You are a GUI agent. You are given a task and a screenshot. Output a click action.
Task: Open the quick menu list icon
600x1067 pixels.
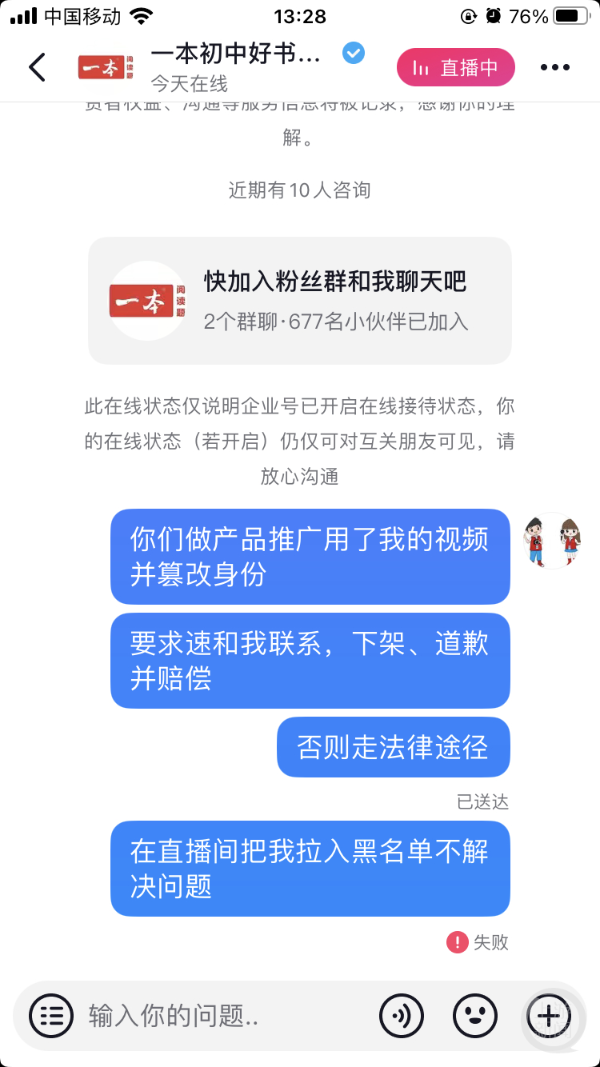point(51,1016)
